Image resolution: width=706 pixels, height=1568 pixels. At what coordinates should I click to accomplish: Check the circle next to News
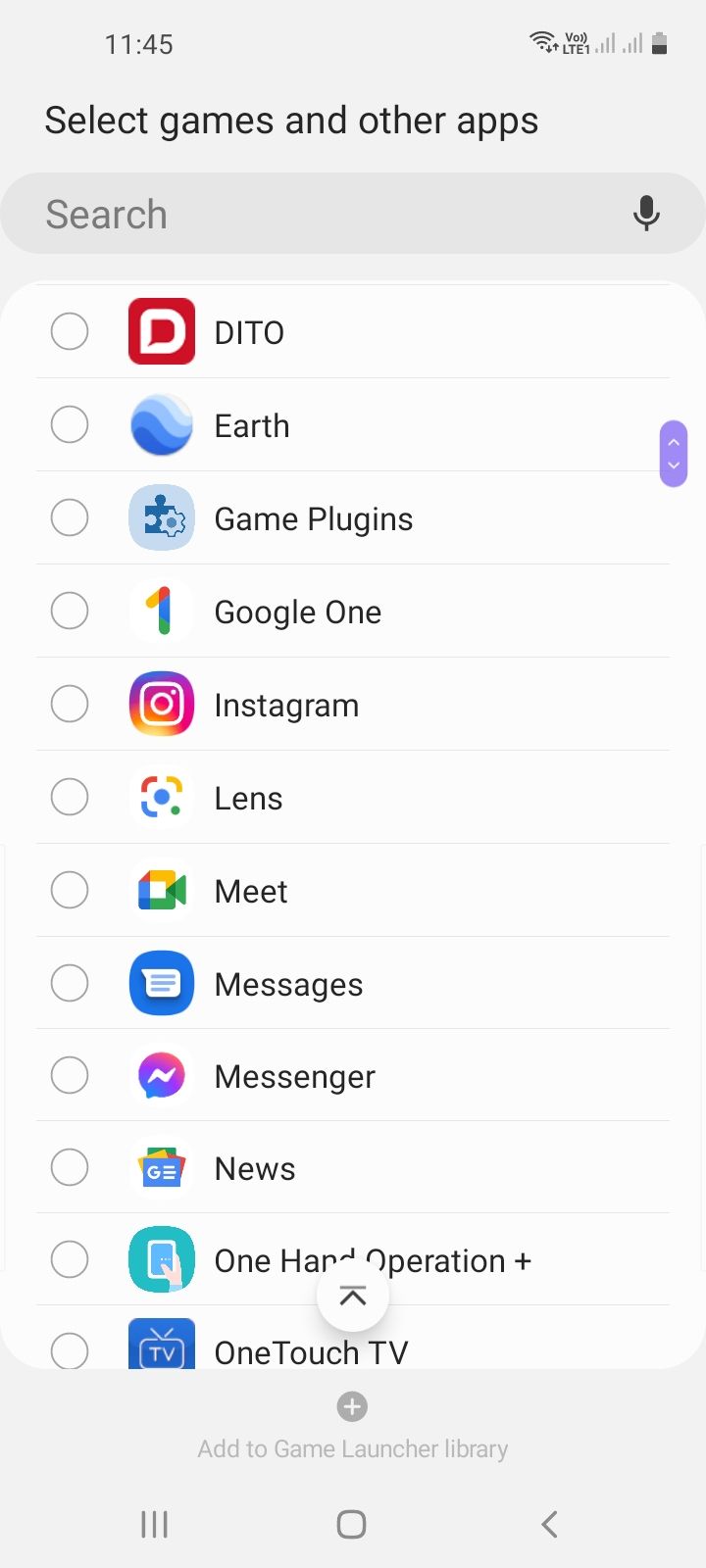coord(70,1167)
